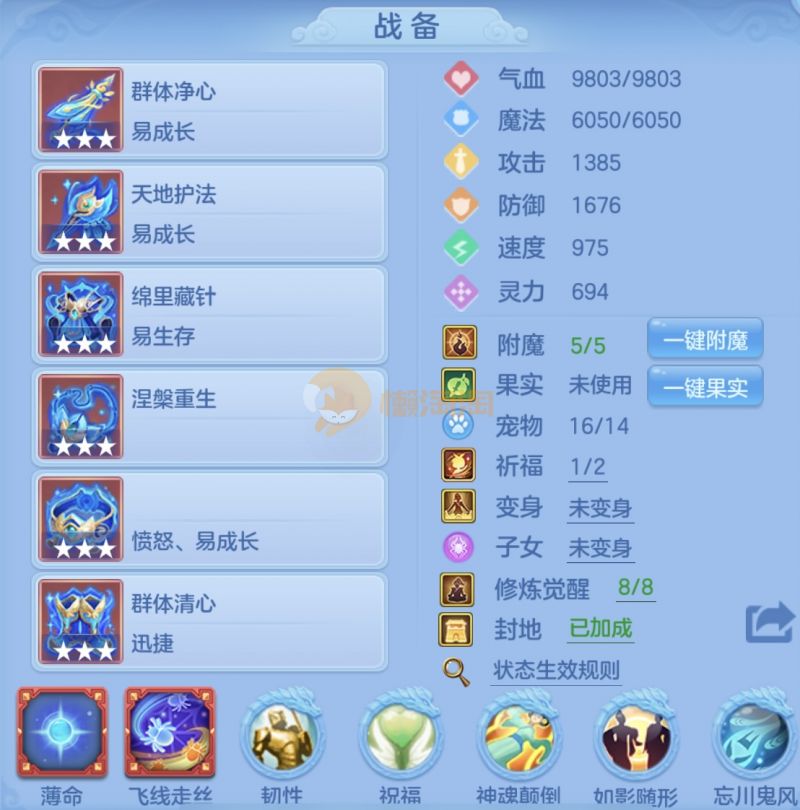The image size is (800, 810).
Task: Open the 绵里藏针 equipment card
Action: (210, 315)
